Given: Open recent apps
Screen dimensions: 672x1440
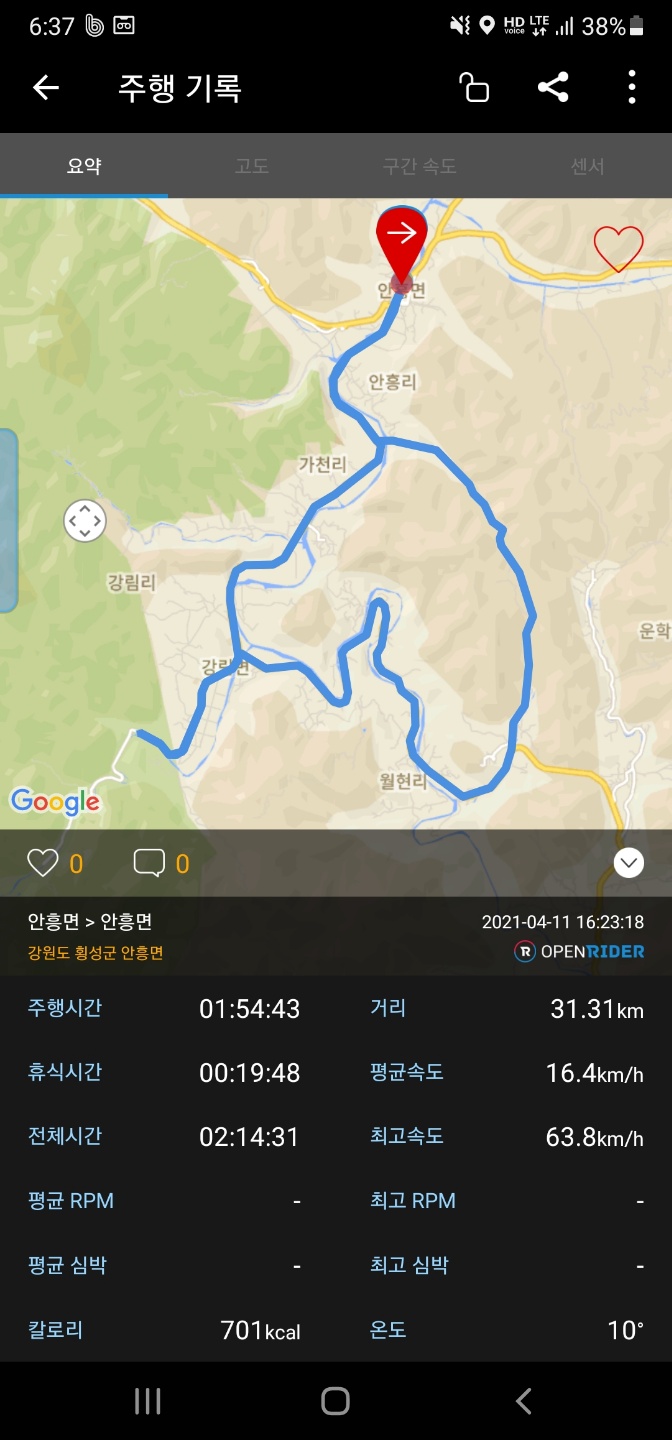Looking at the screenshot, I should pos(148,1401).
